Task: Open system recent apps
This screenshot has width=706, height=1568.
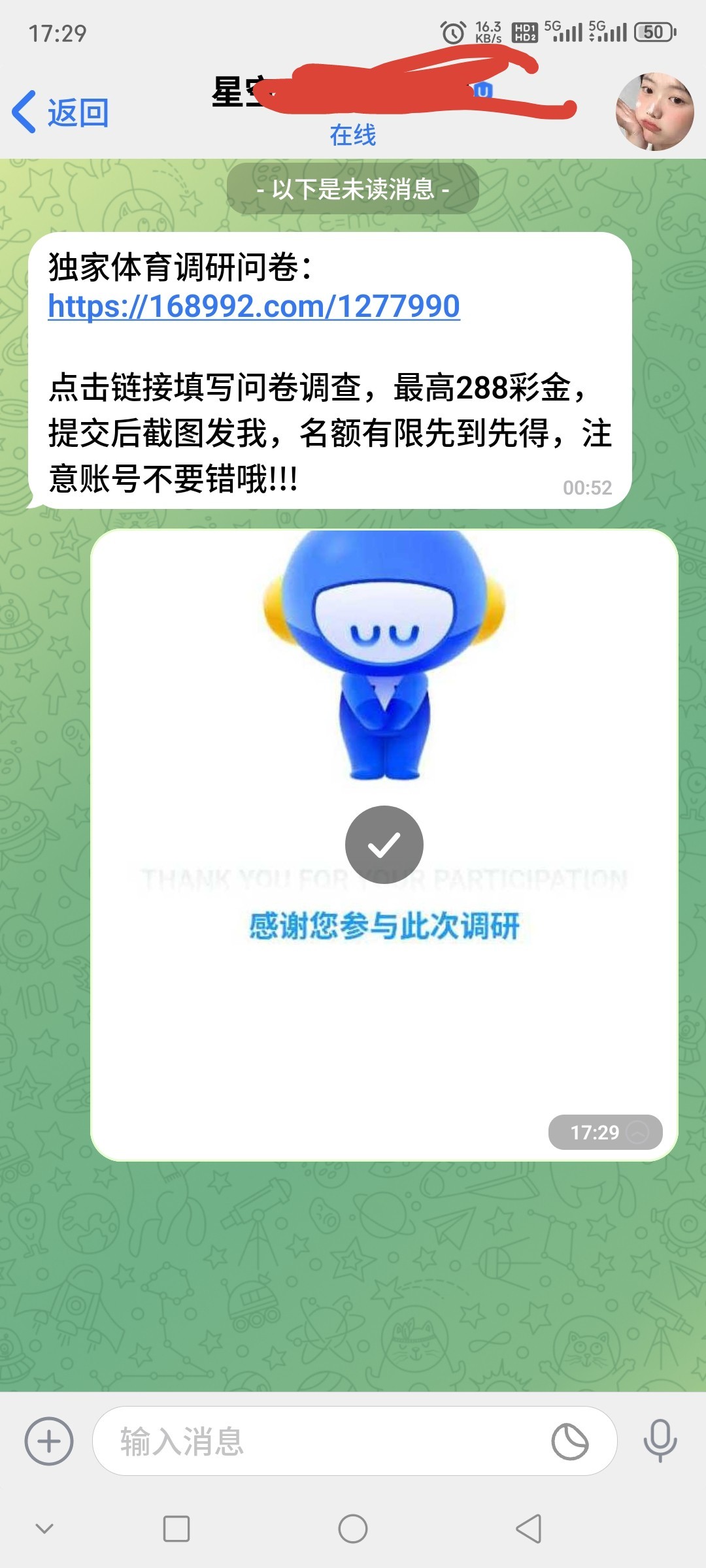Action: tap(176, 1528)
